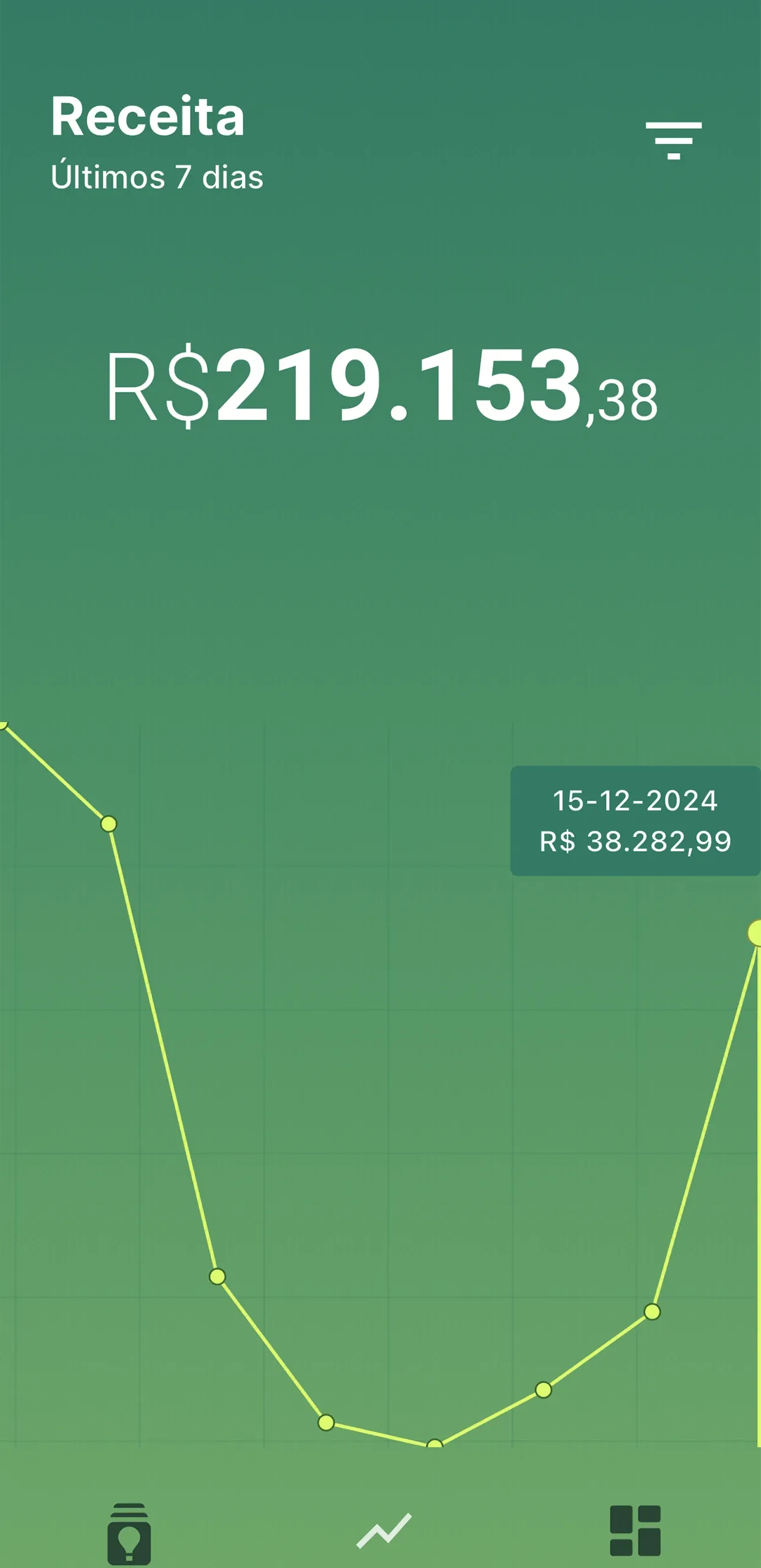The height and width of the screenshot is (1568, 761).
Task: Select the second data point on the descending line
Action: coord(109,824)
